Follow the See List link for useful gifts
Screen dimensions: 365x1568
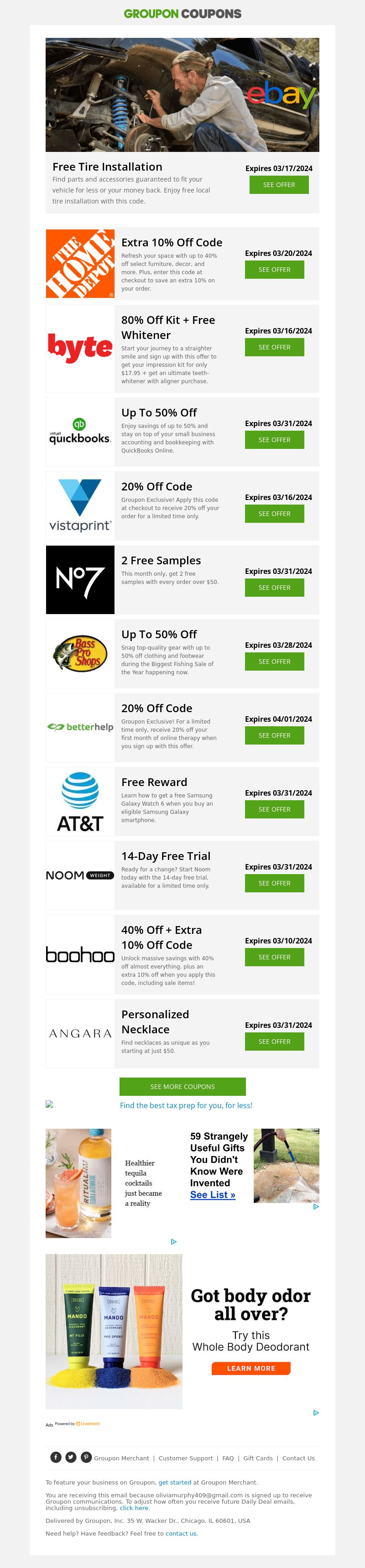212,1195
